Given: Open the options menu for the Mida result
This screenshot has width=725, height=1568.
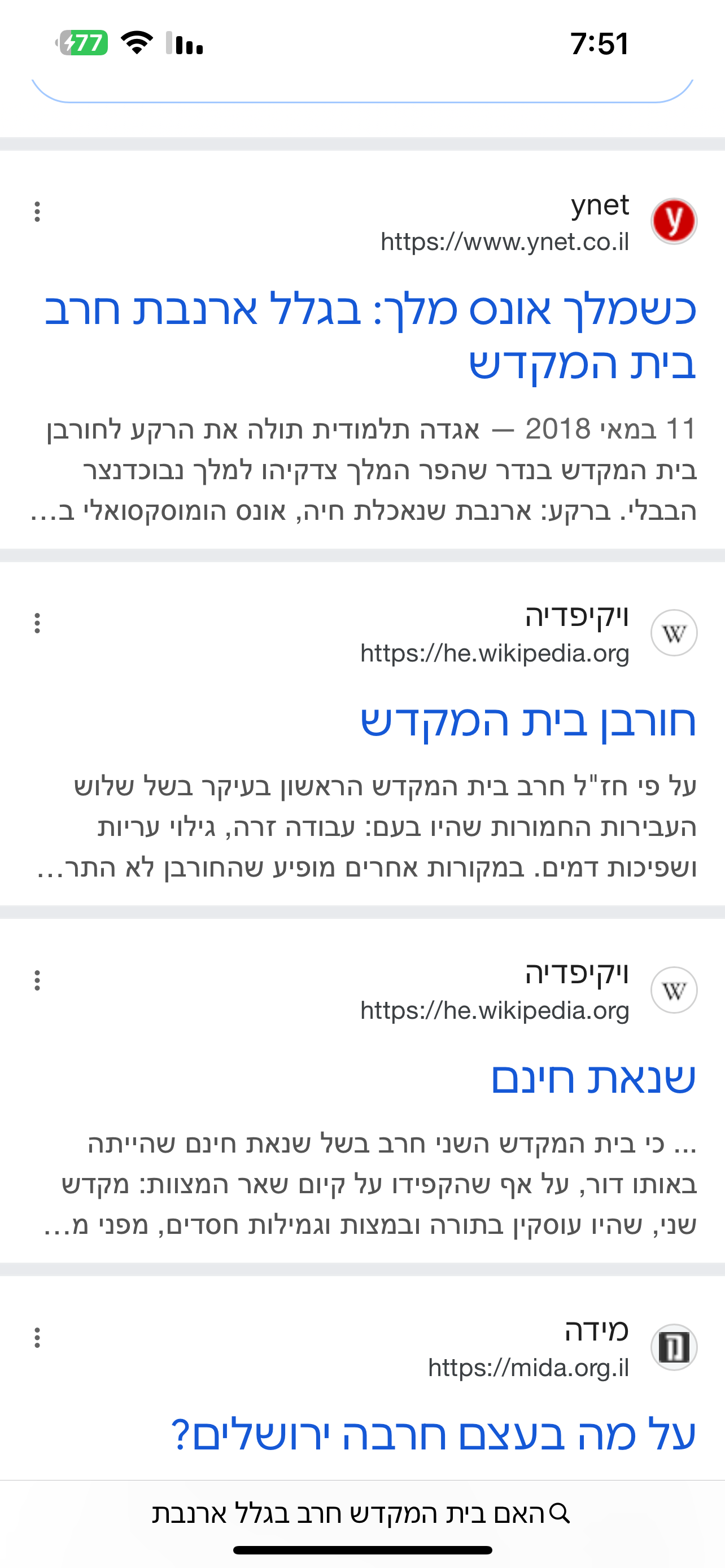Looking at the screenshot, I should (x=37, y=1337).
